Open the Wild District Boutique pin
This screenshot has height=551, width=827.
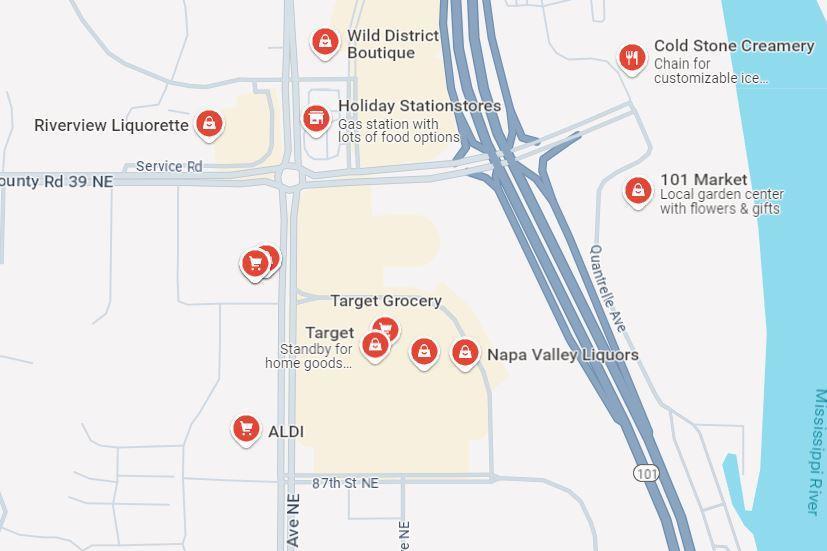[324, 41]
